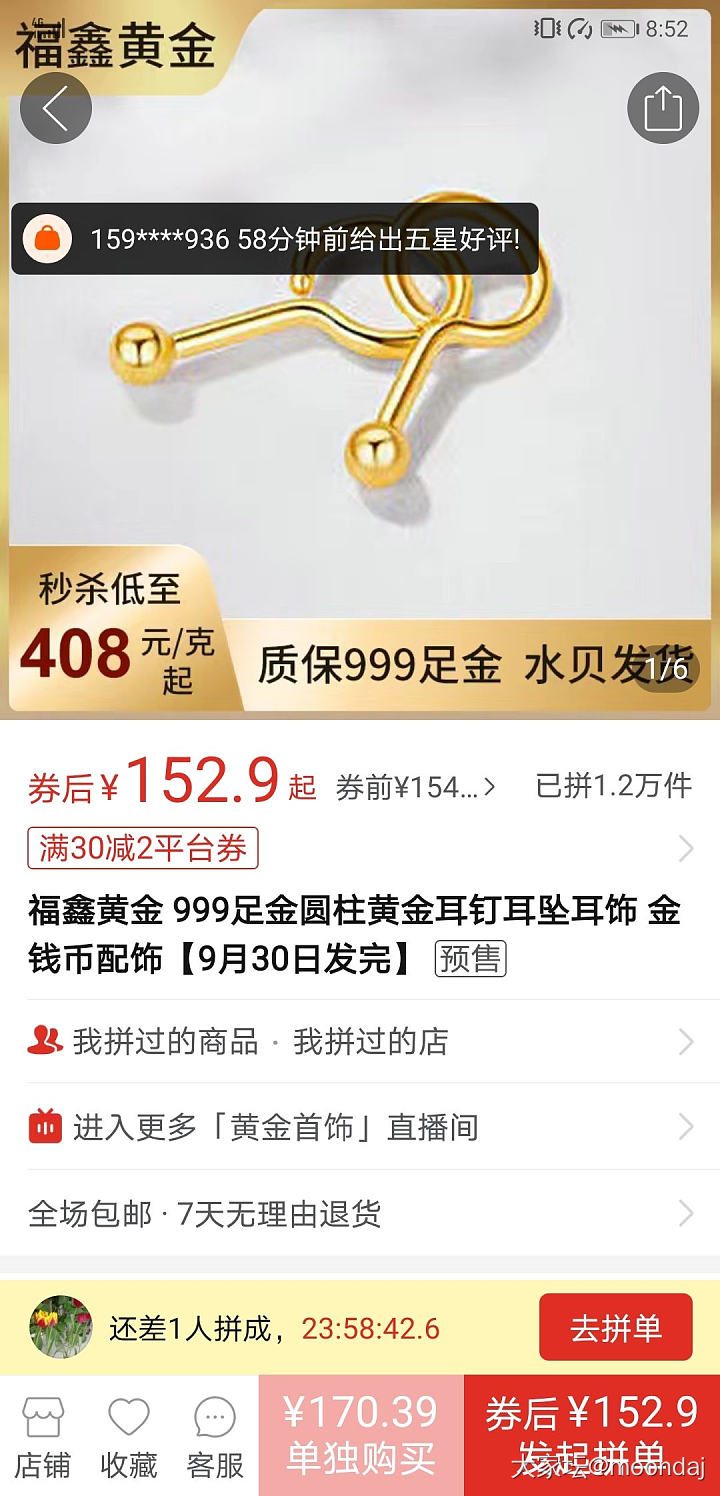View the pre-coupon price details
The height and width of the screenshot is (1496, 720).
click(x=415, y=787)
